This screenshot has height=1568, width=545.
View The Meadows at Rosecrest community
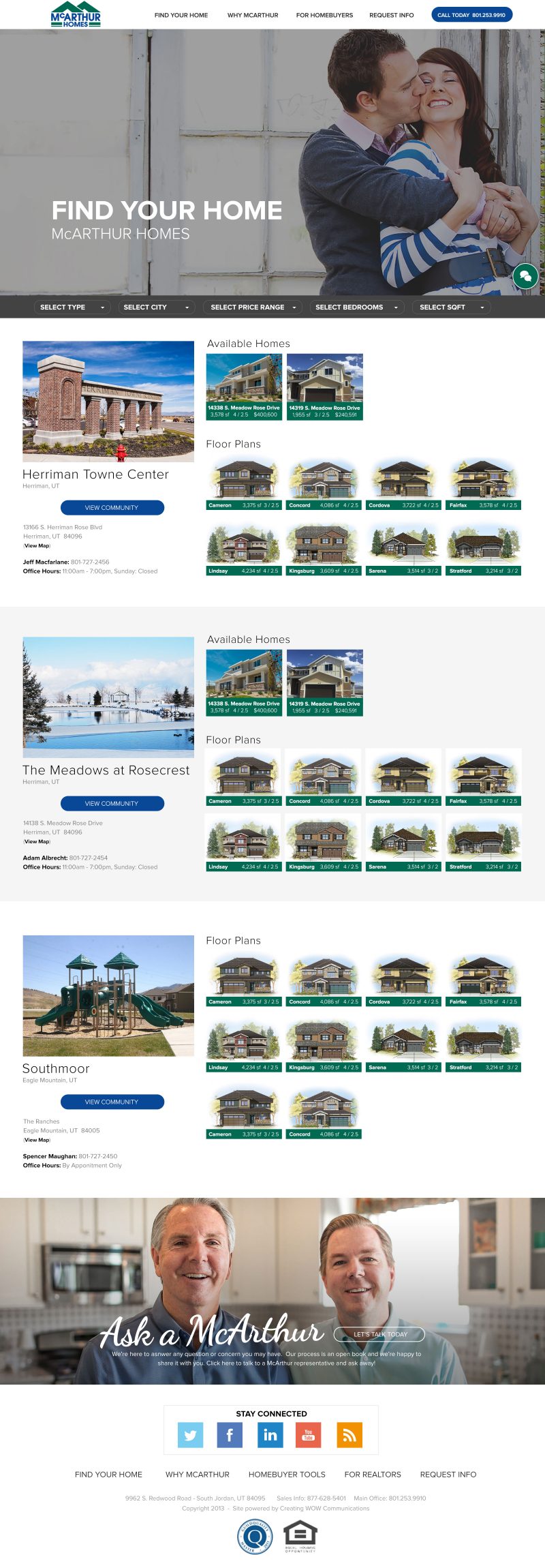112,804
